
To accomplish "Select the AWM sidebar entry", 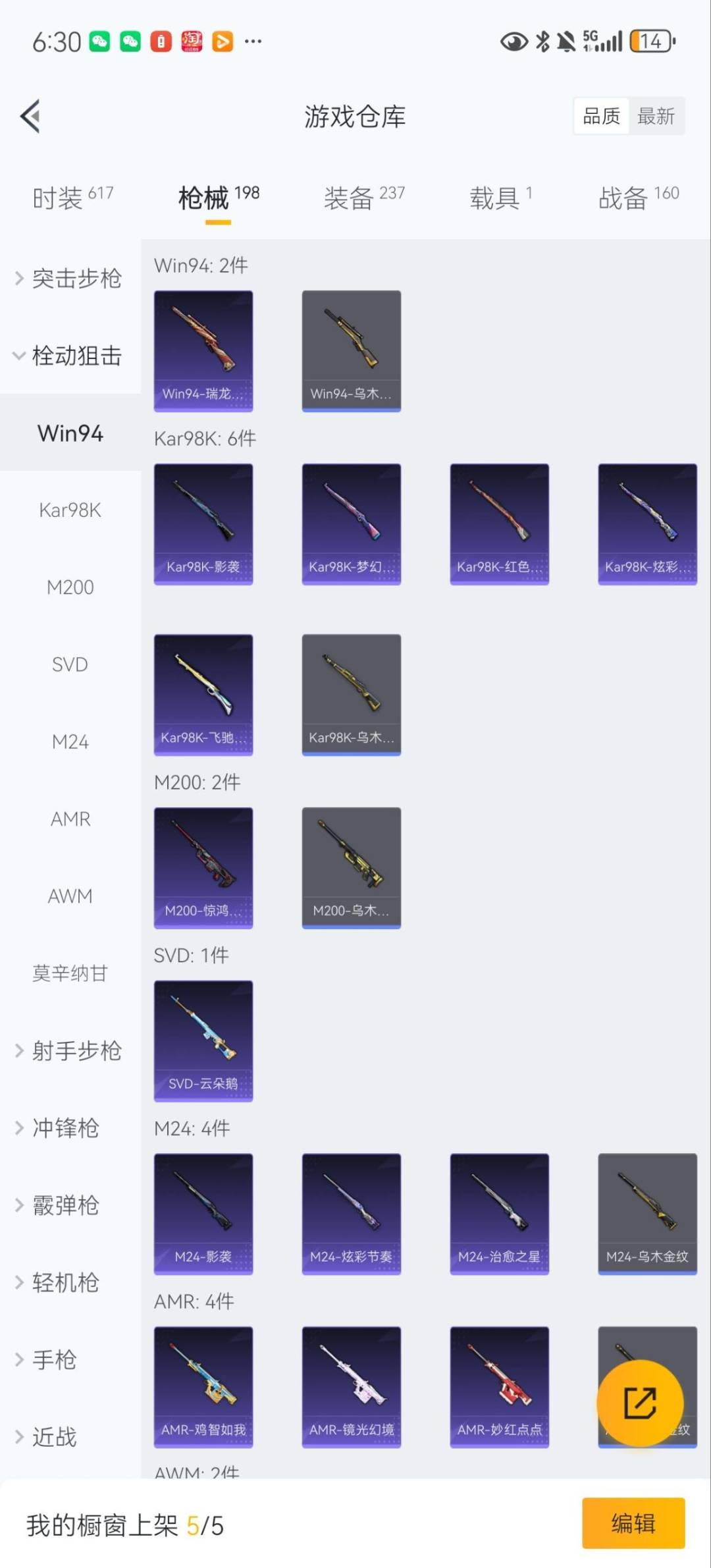I will tap(69, 896).
